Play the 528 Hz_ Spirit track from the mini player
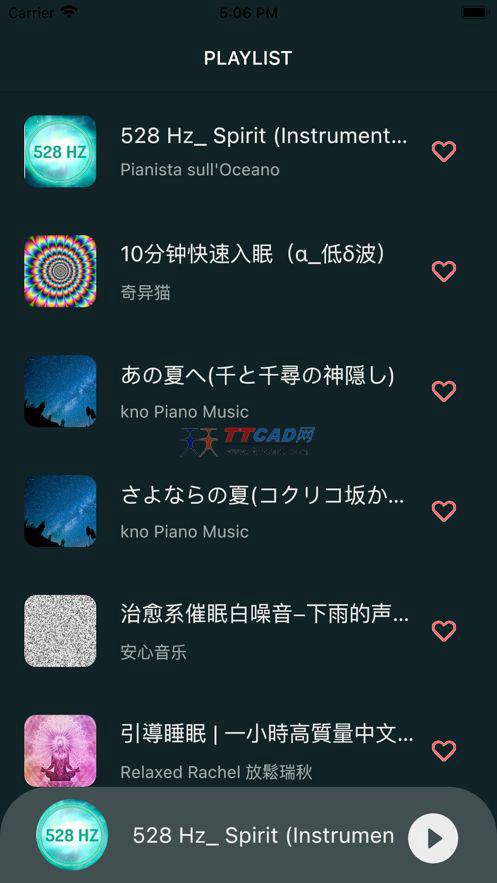The image size is (497, 883). pyautogui.click(x=433, y=838)
